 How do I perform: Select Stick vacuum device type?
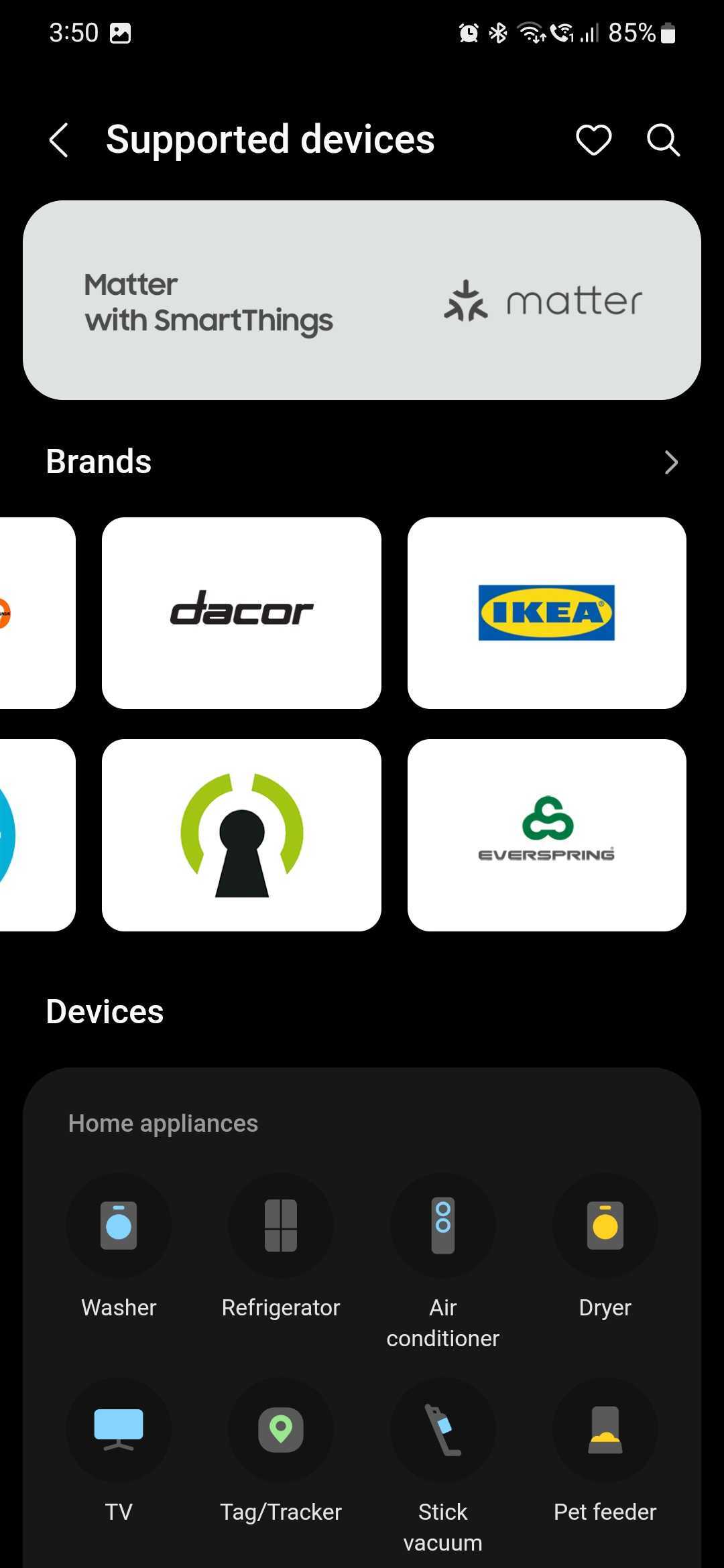443,1429
